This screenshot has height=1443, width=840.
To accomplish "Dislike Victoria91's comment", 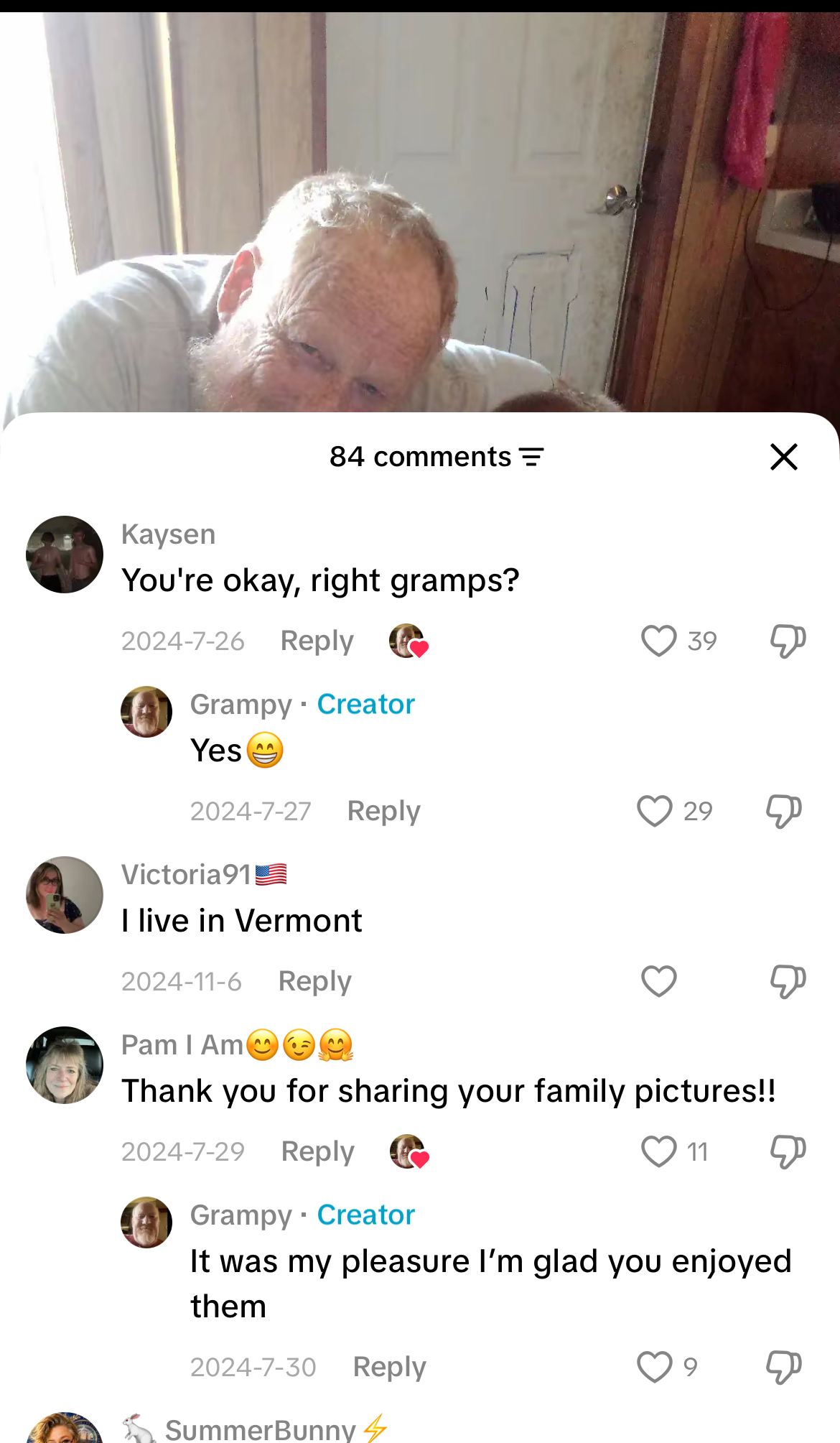I will coord(788,981).
